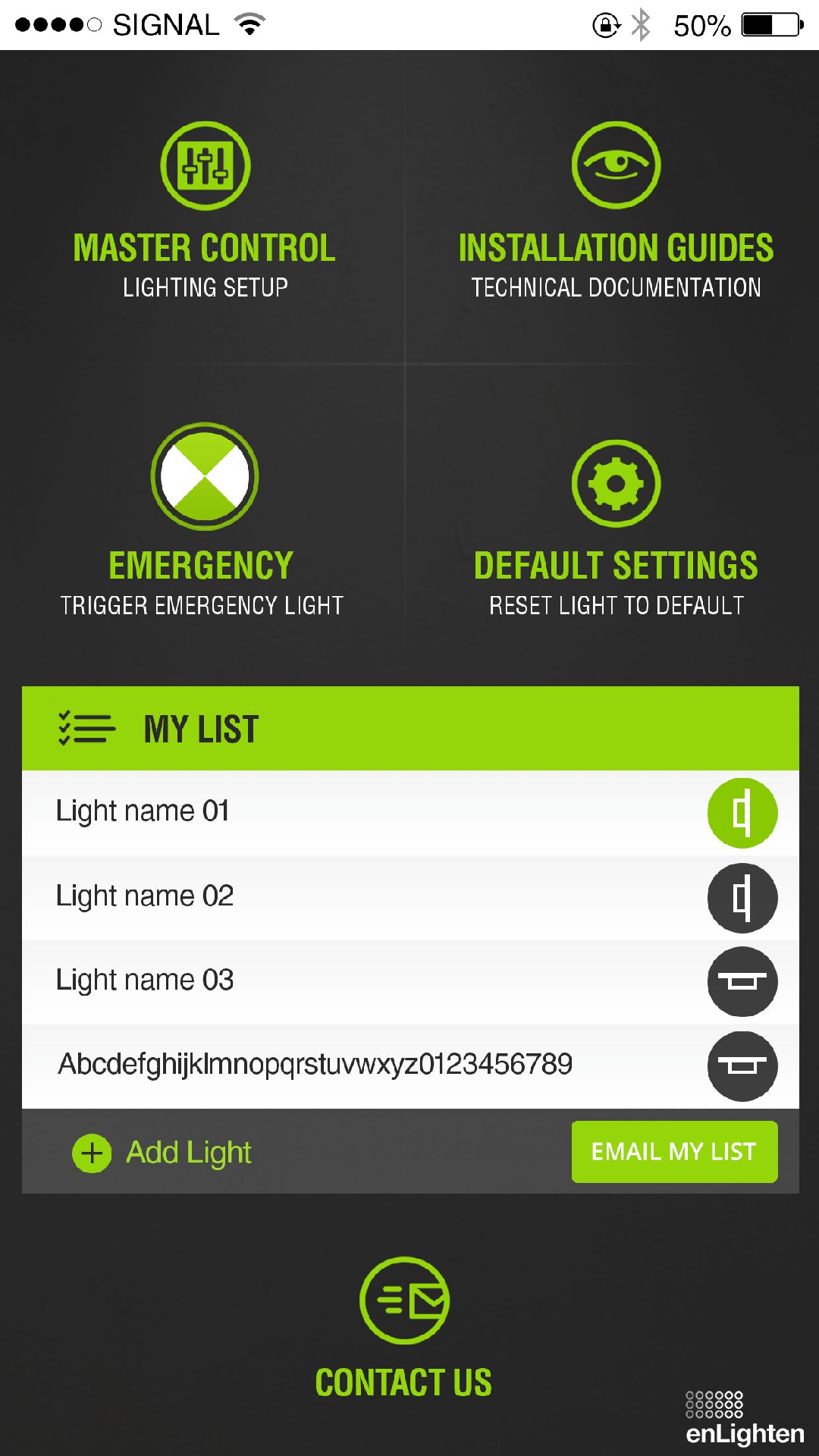
Task: Open Master Control lighting setup
Action: [x=205, y=211]
